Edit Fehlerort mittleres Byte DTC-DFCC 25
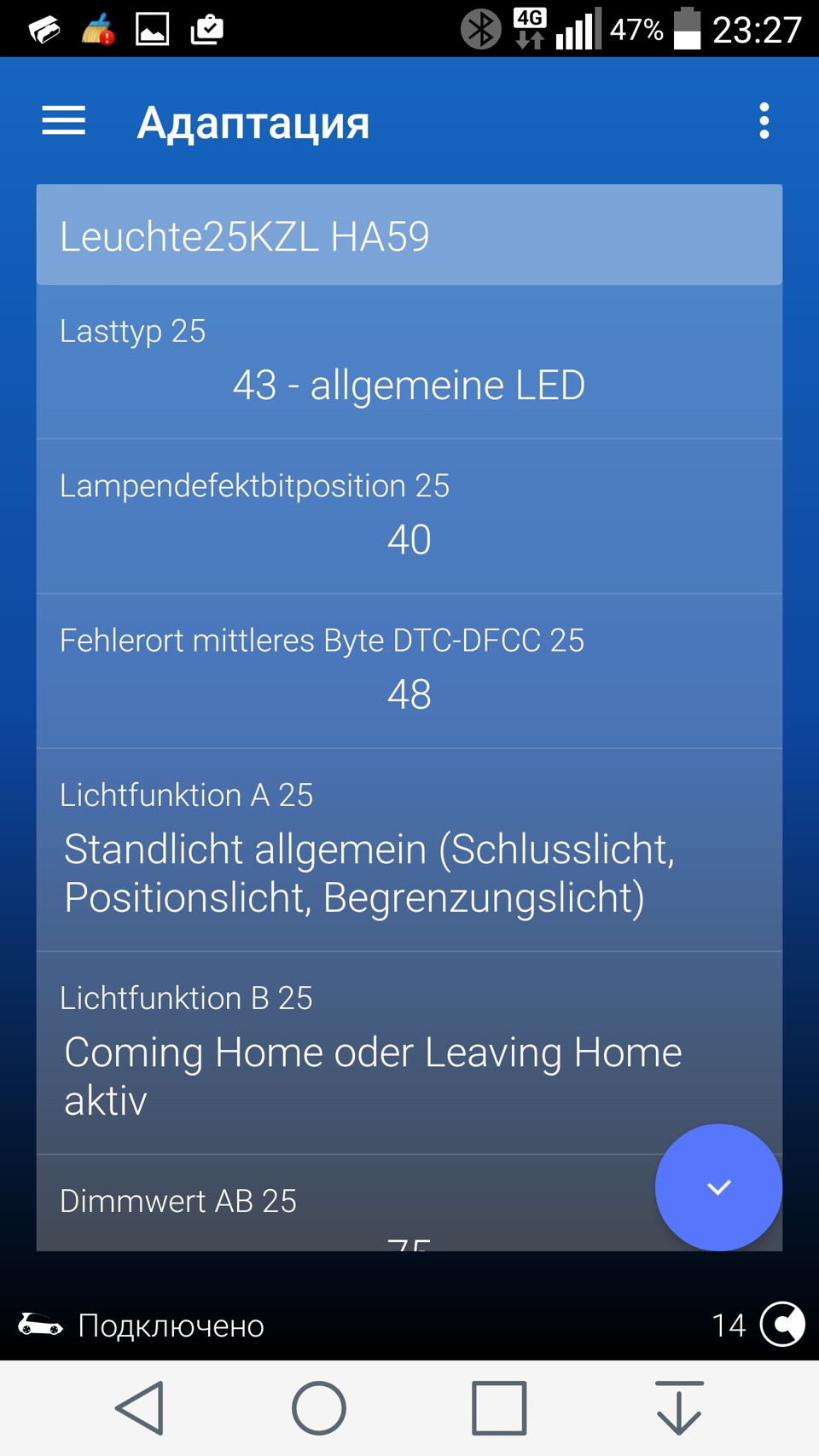Image resolution: width=819 pixels, height=1456 pixels. (409, 671)
